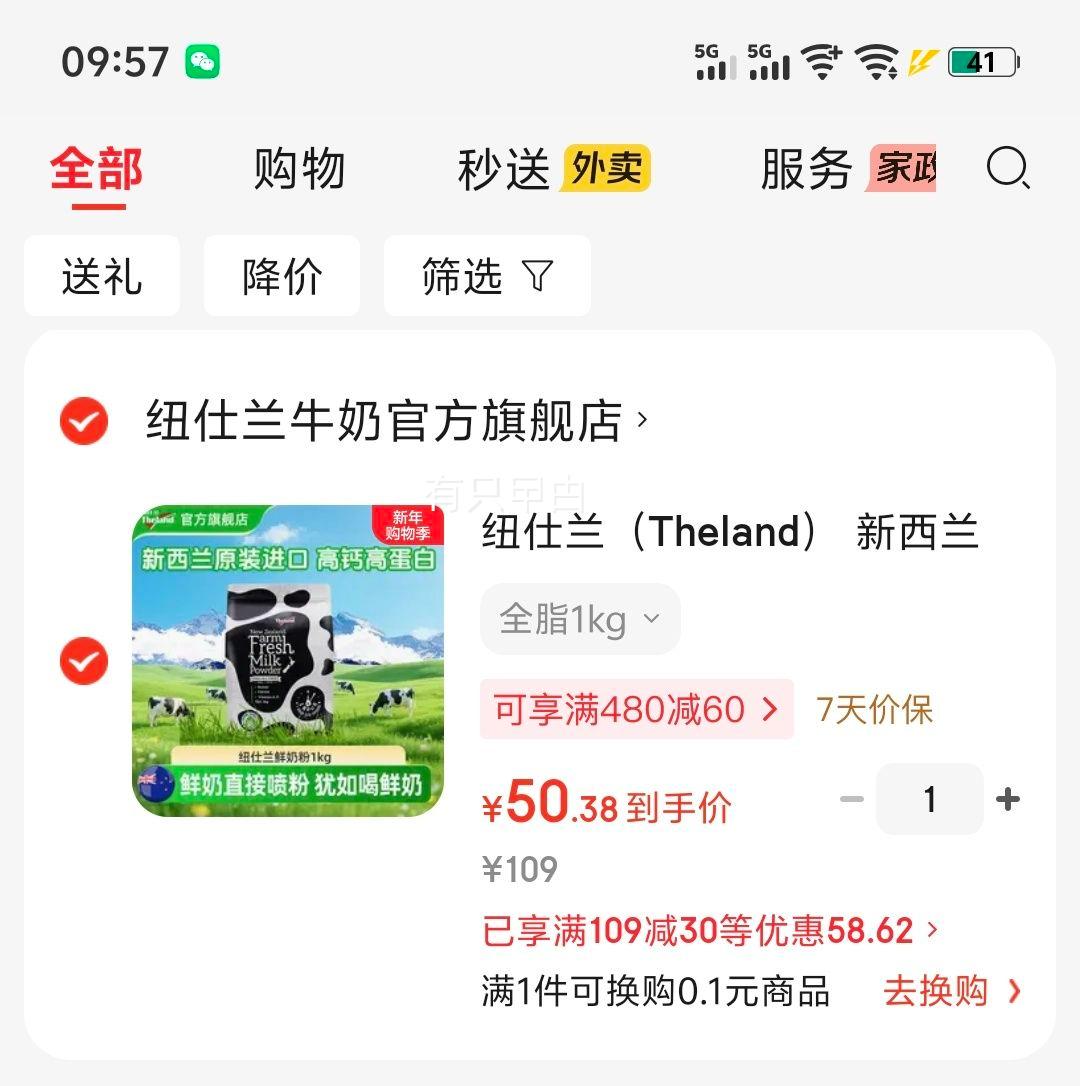Toggle the 送礼 filter

click(x=101, y=276)
